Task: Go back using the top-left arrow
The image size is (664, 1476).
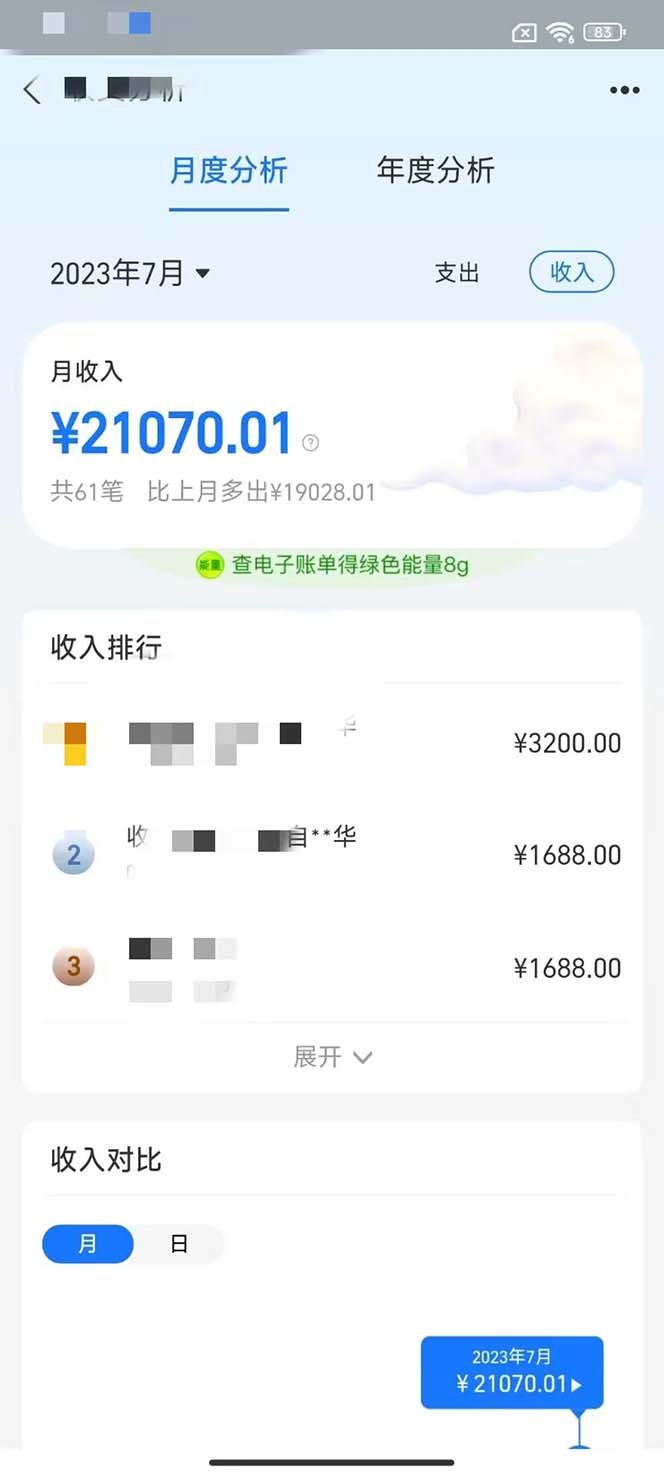Action: click(32, 90)
